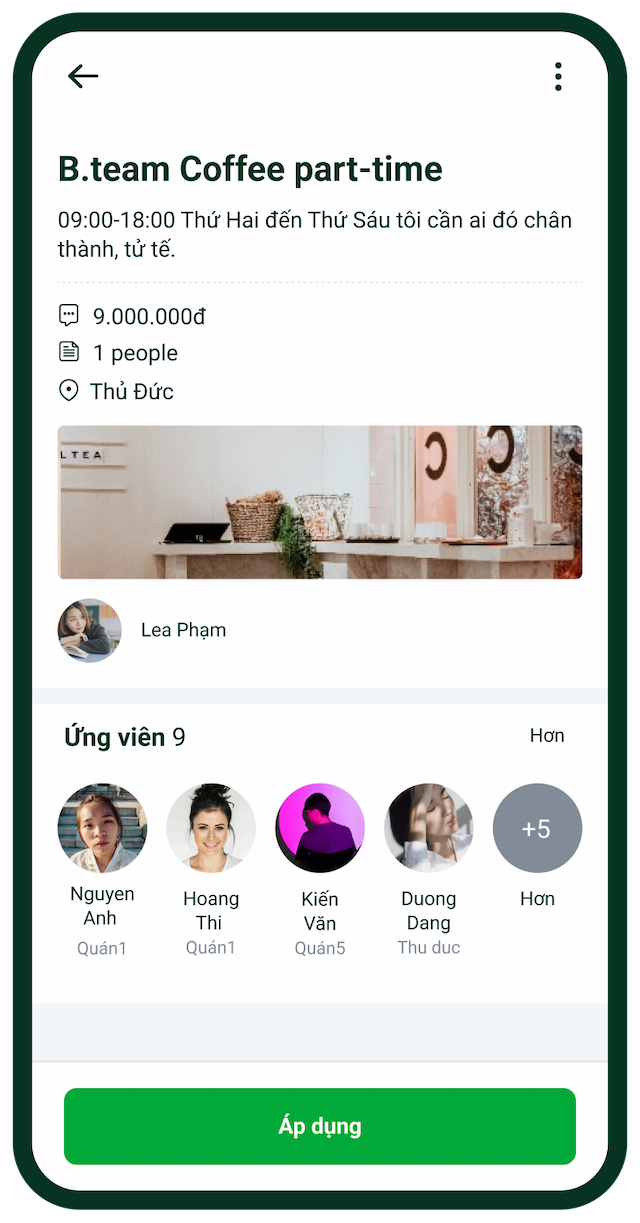
Task: Tap the Hơn link beside Ứng viên
Action: [x=547, y=736]
